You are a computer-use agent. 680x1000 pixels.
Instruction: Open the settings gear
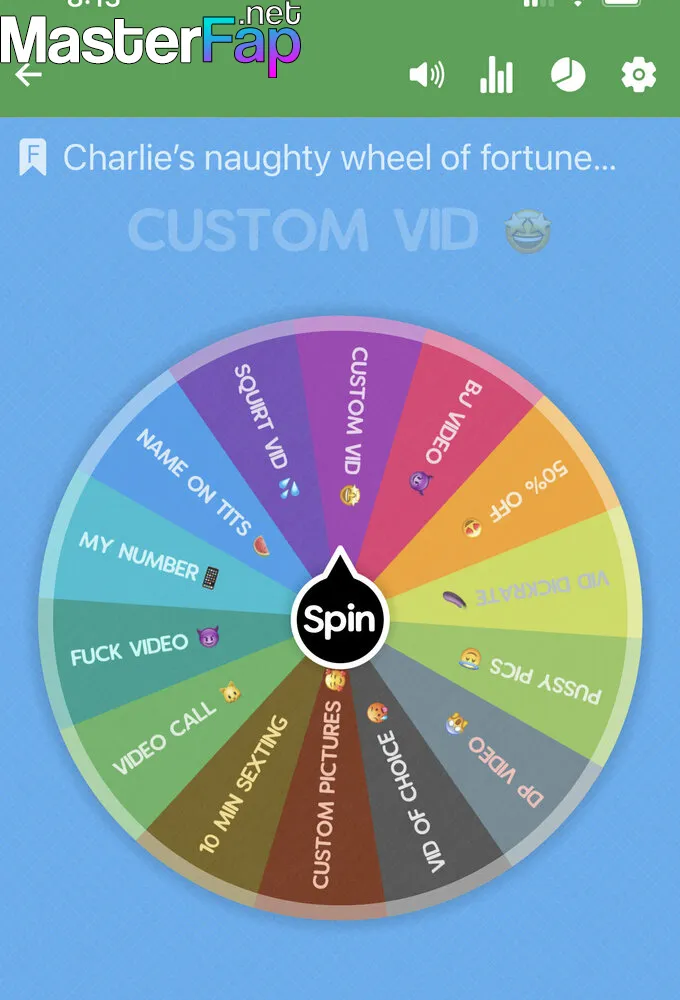tap(639, 75)
